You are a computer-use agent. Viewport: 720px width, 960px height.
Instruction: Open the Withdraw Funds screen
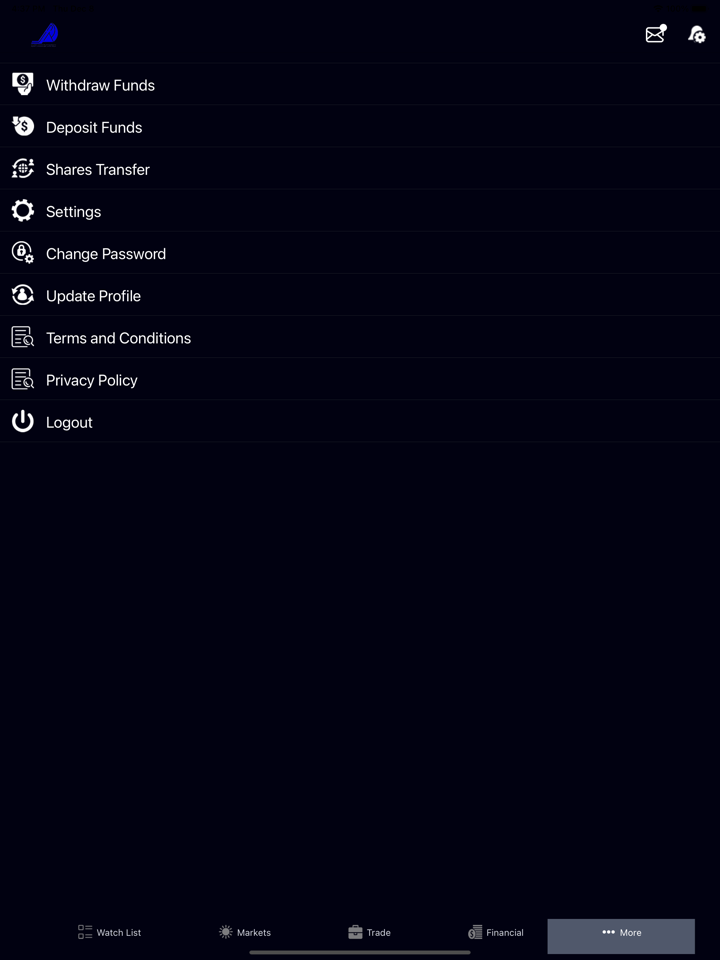click(100, 84)
